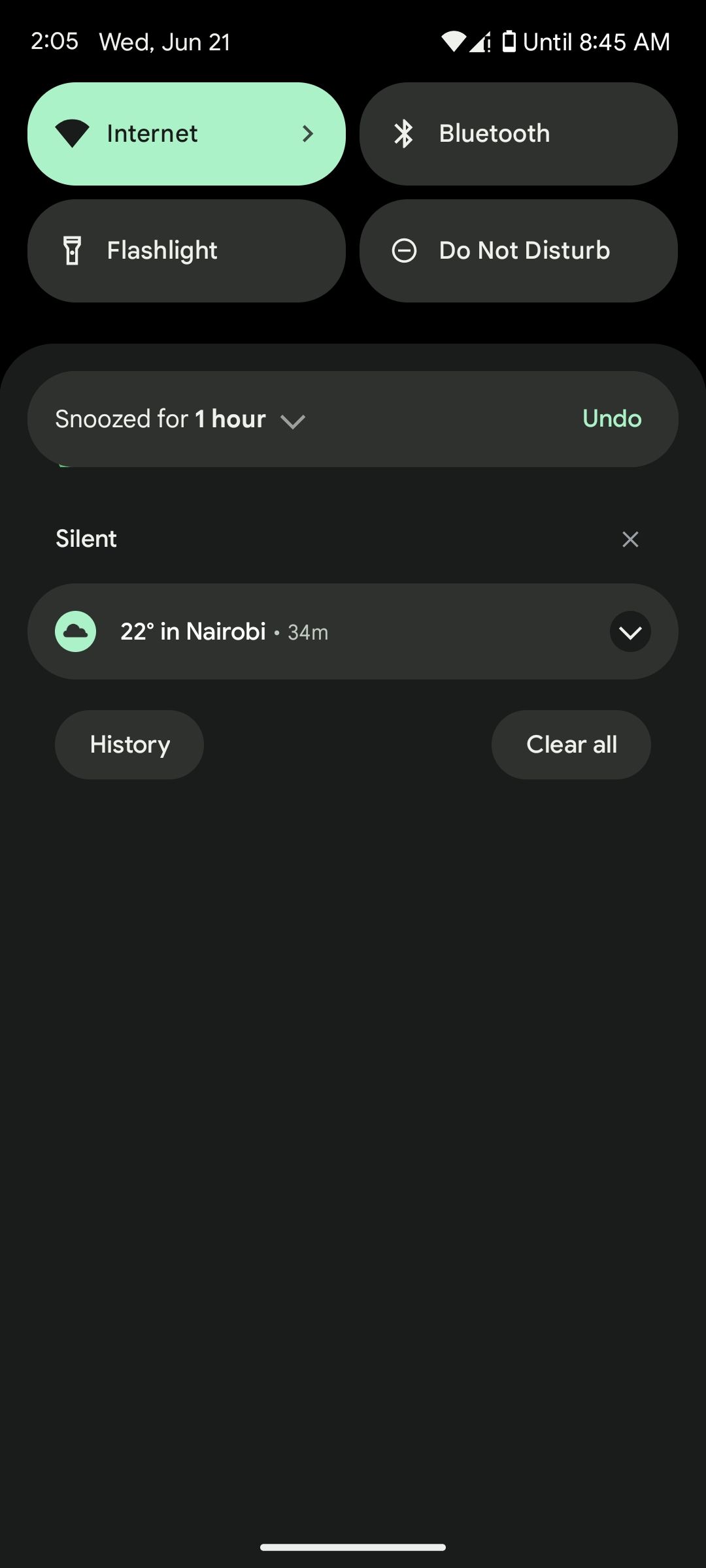Select the Do Not Disturb icon

pos(404,250)
